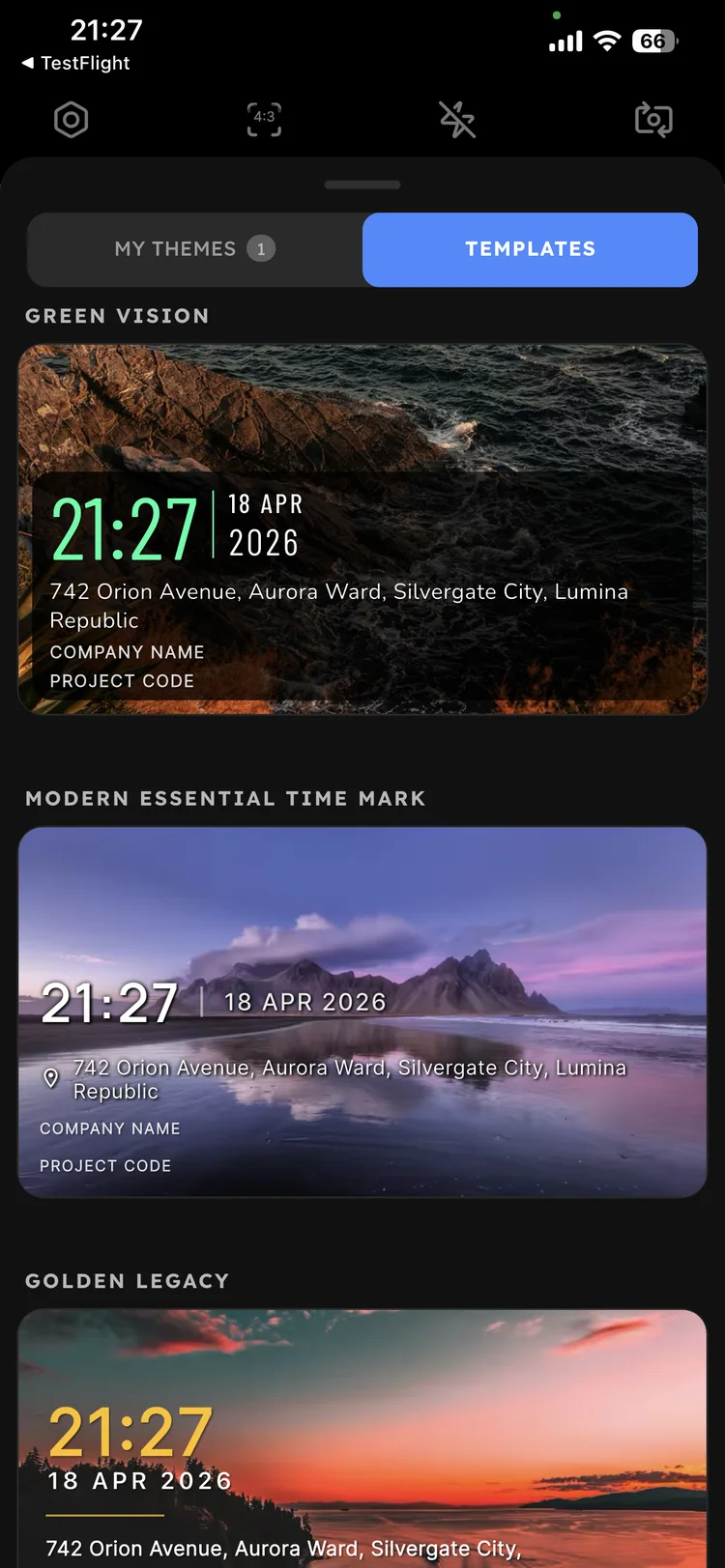Expand the sheet using the drag handle
Screen dimensions: 725x1568
pyautogui.click(x=362, y=184)
